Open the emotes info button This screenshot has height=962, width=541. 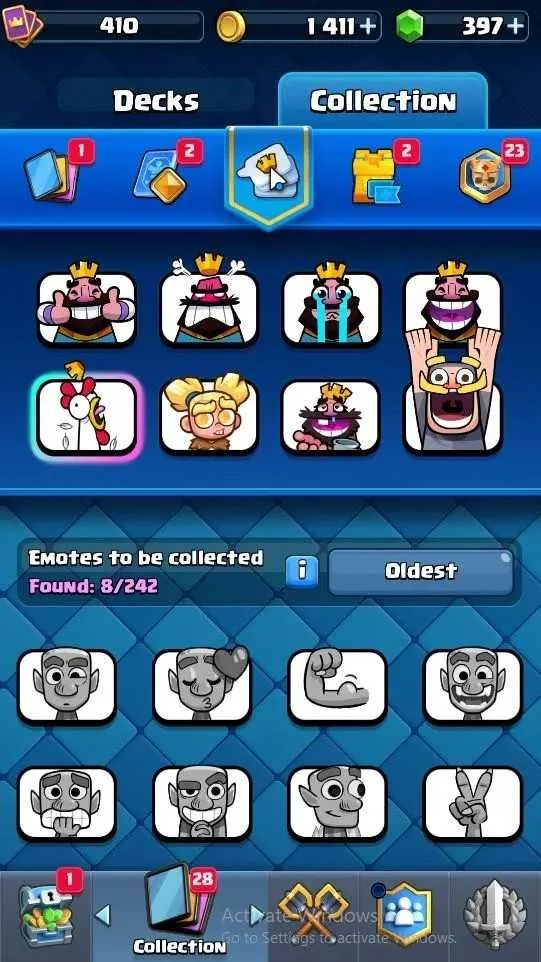pyautogui.click(x=301, y=572)
